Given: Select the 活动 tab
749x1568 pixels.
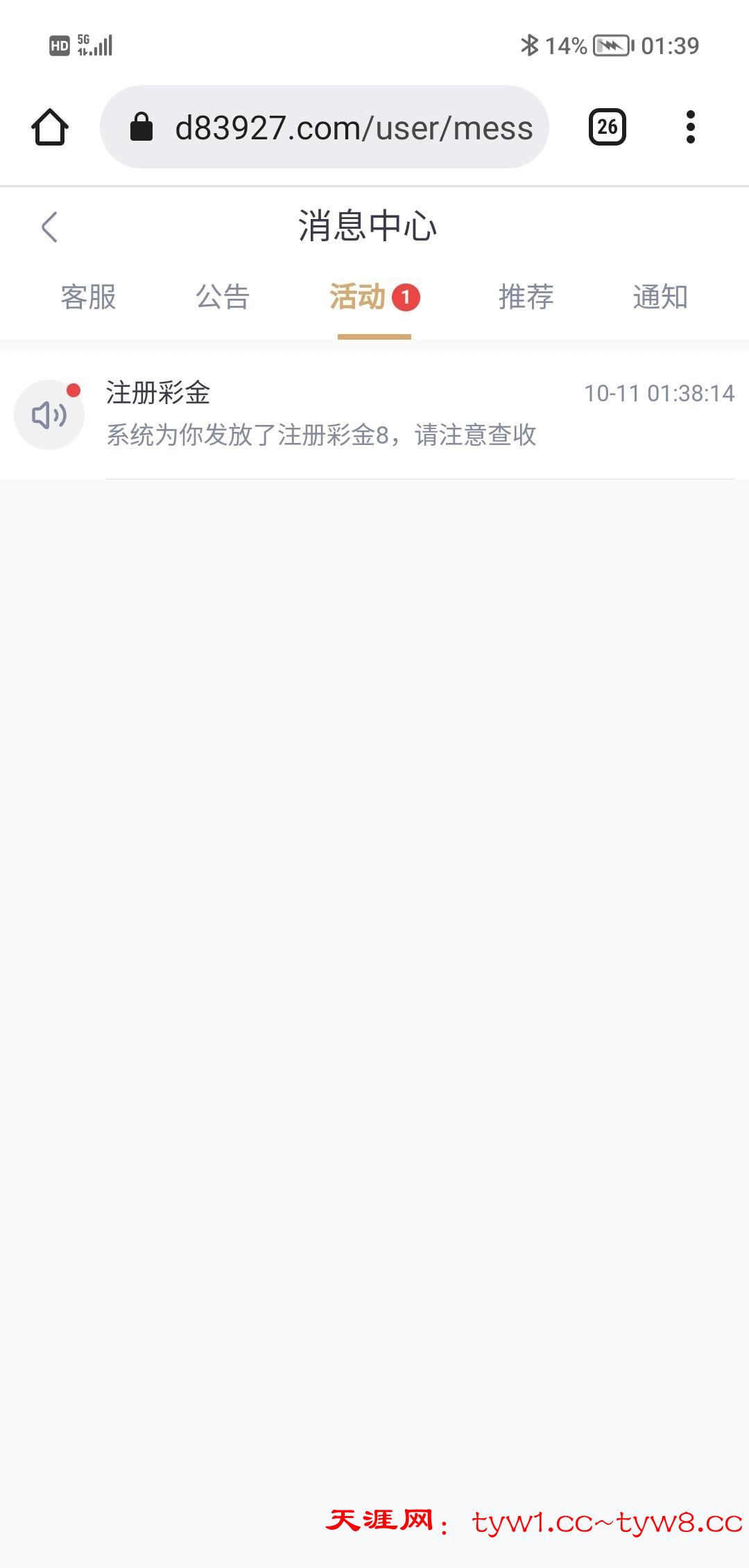Looking at the screenshot, I should [x=359, y=297].
